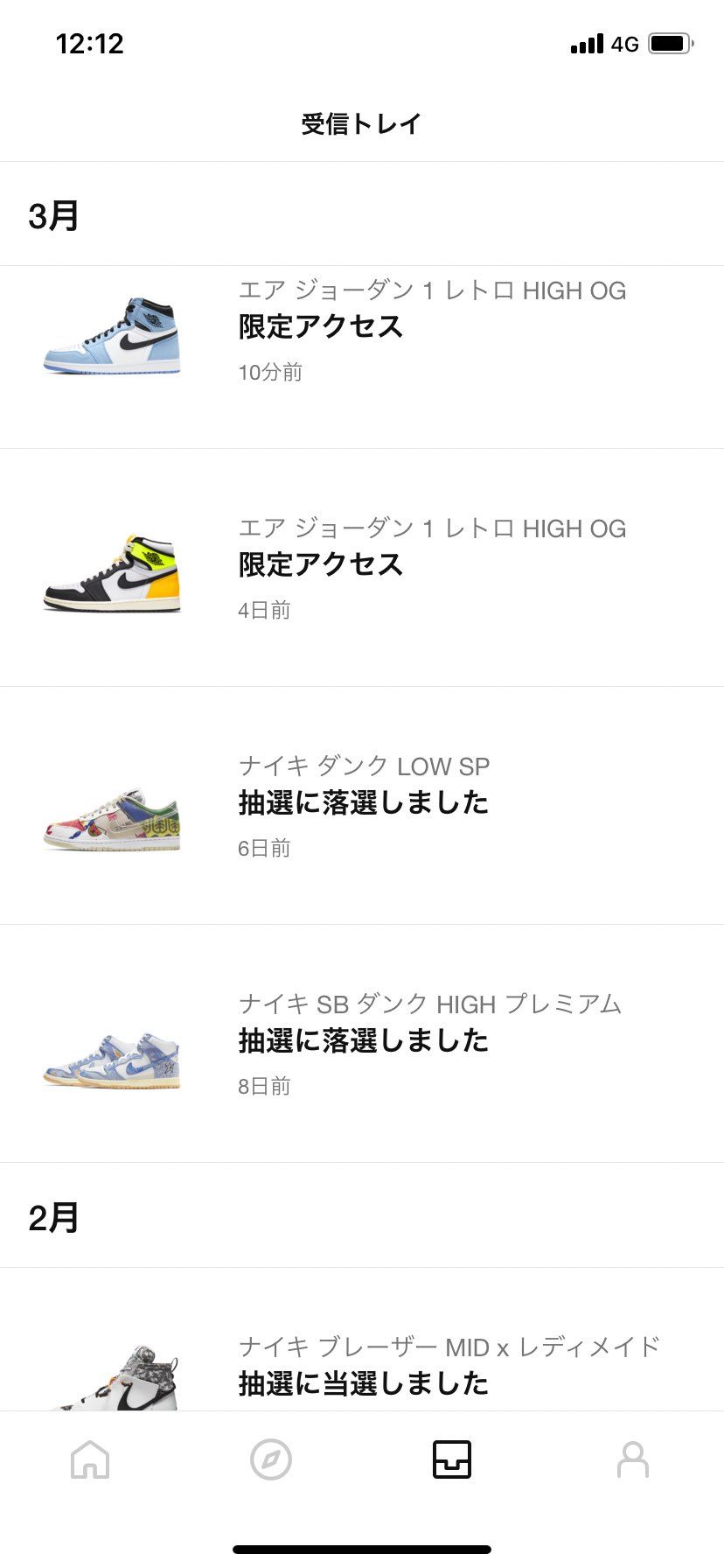
Task: Open the Home tab icon
Action: pos(90,1459)
